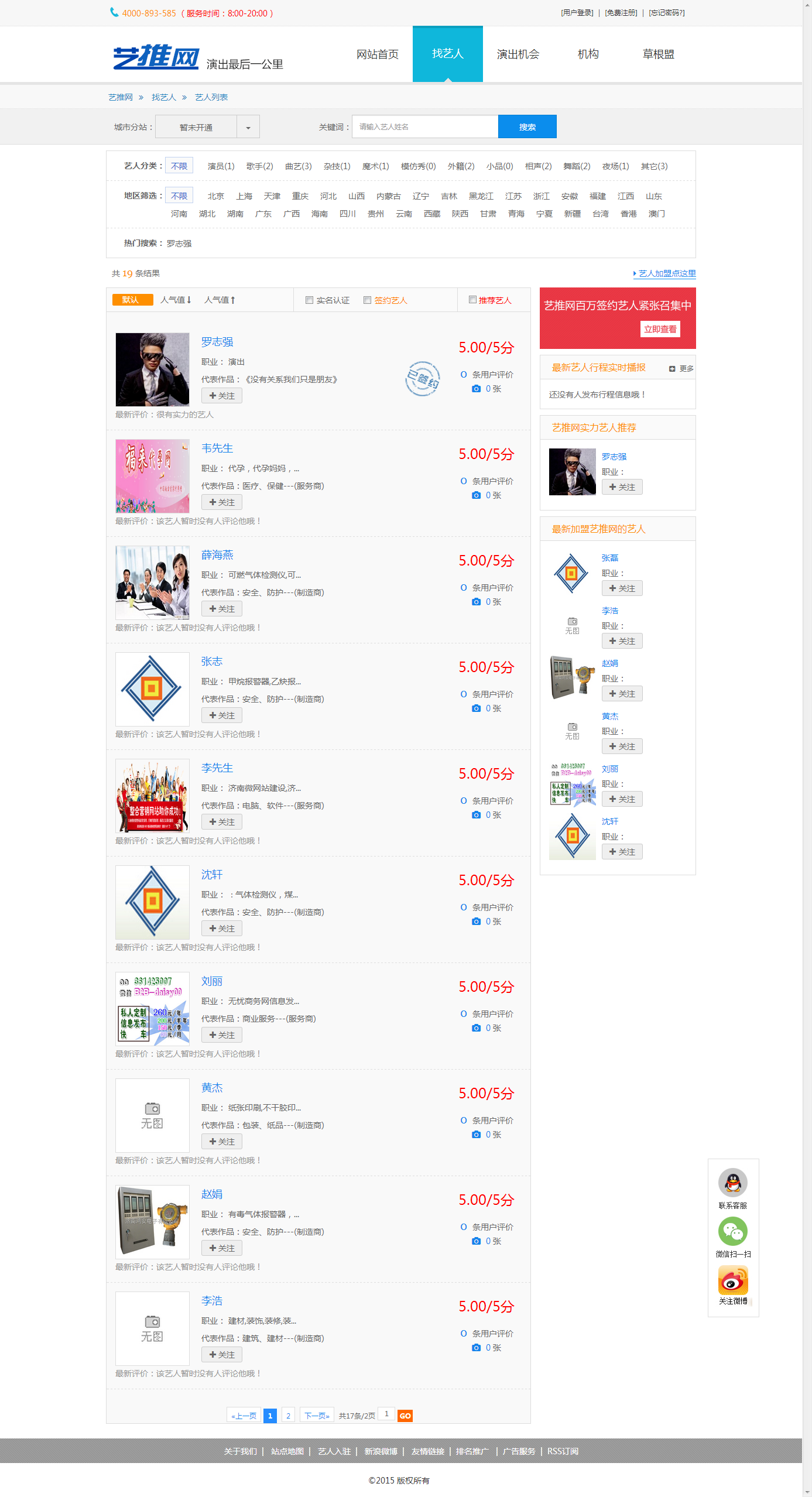Check the 实名认证 checkbox

point(309,300)
